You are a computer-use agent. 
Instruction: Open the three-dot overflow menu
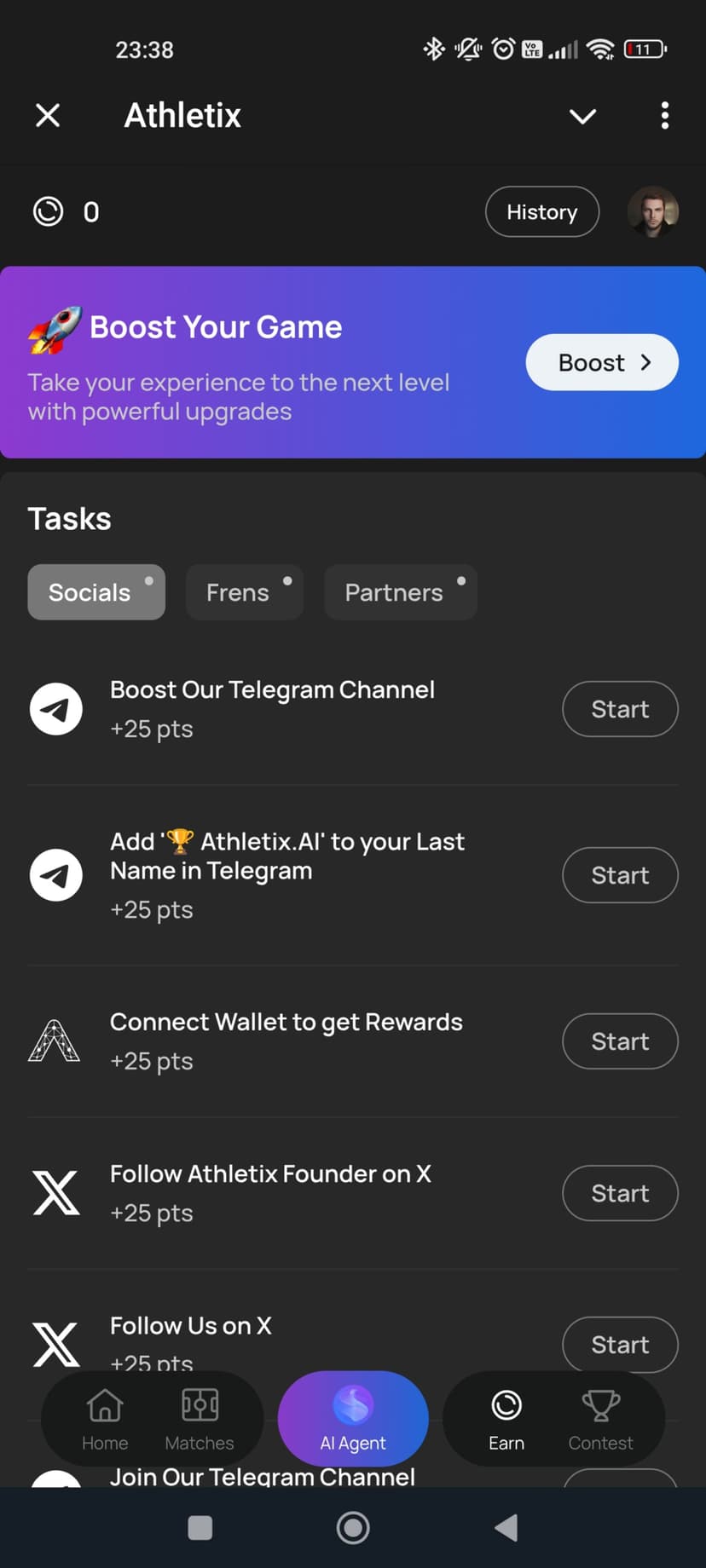664,115
